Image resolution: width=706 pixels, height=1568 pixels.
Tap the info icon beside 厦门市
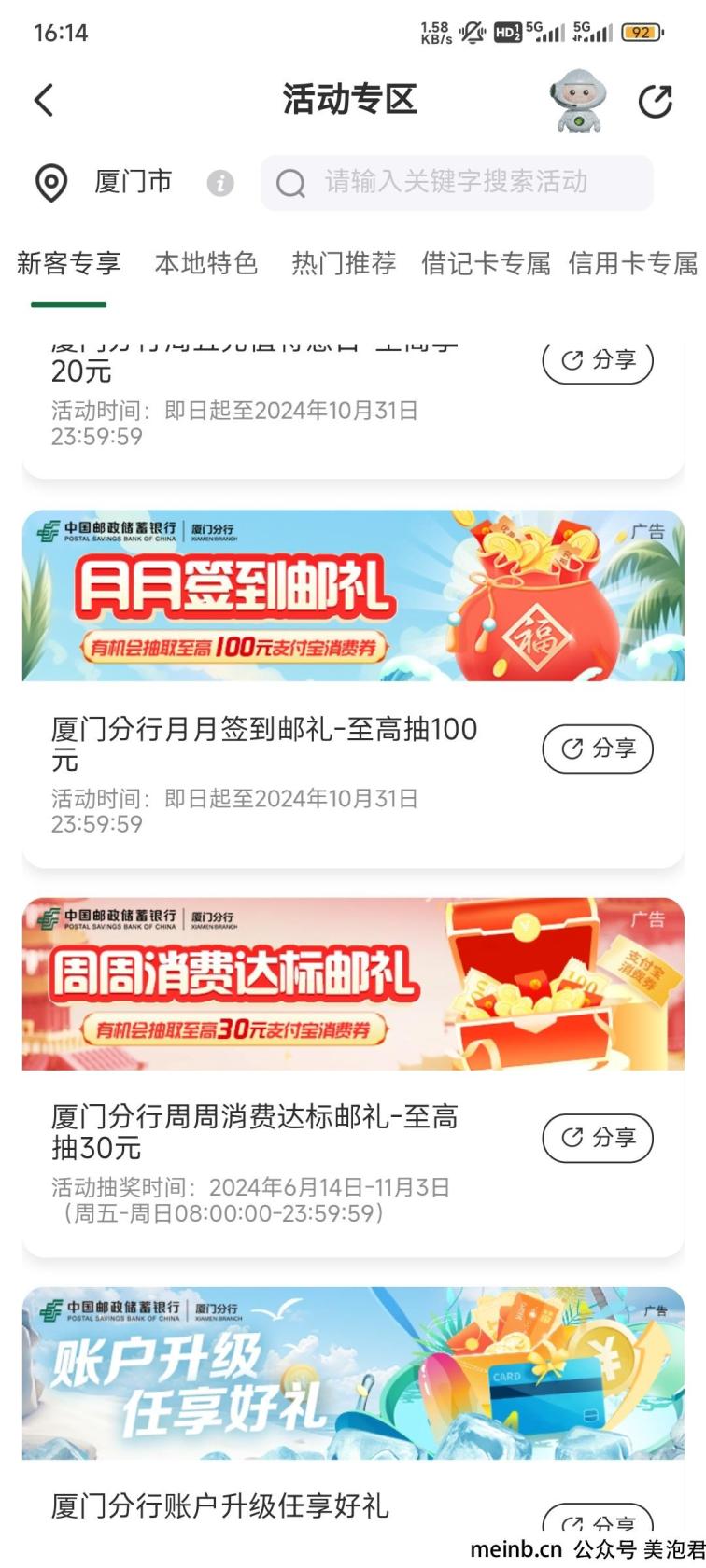[220, 183]
